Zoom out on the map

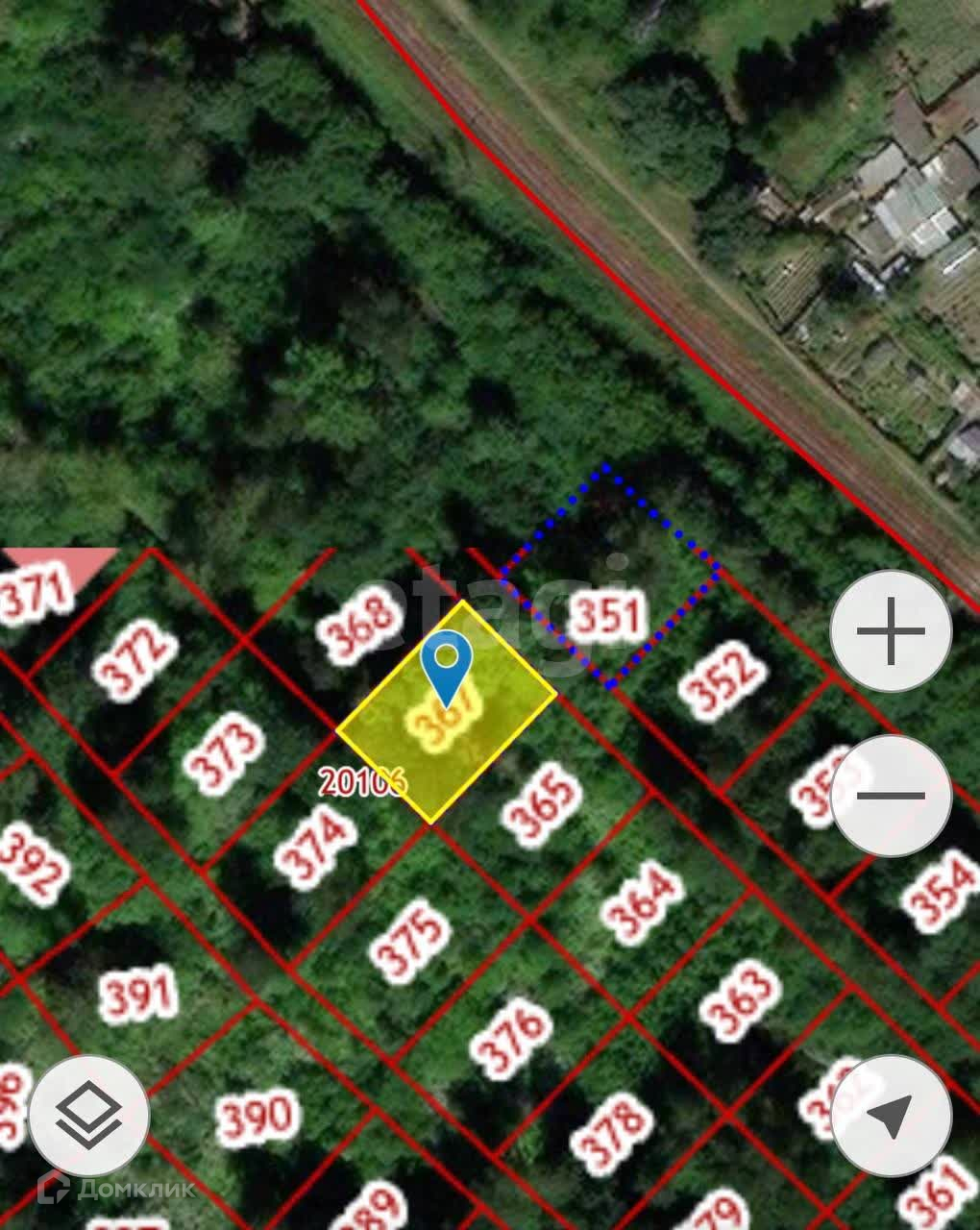pyautogui.click(x=891, y=796)
